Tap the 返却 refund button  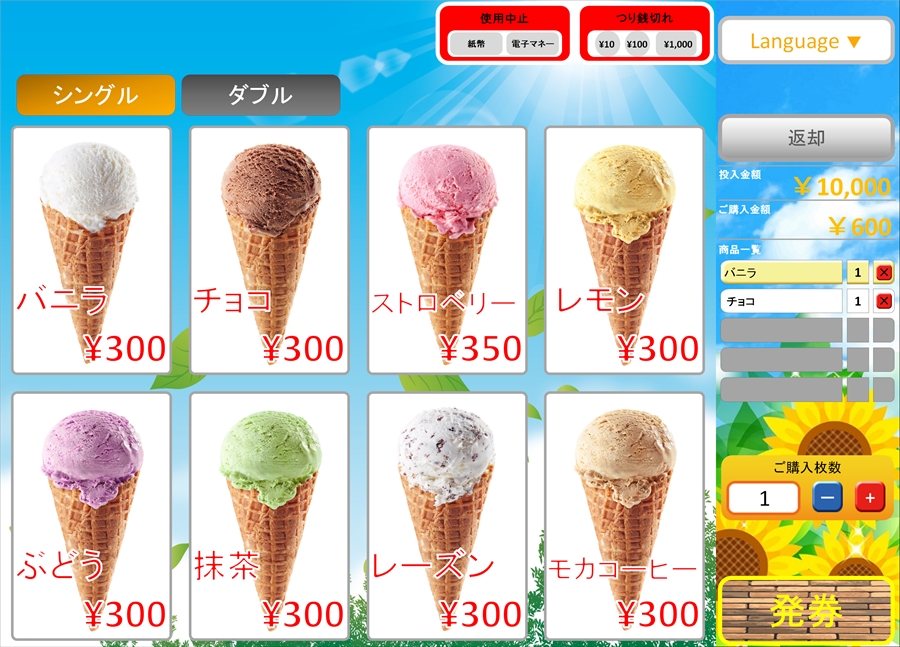point(805,138)
